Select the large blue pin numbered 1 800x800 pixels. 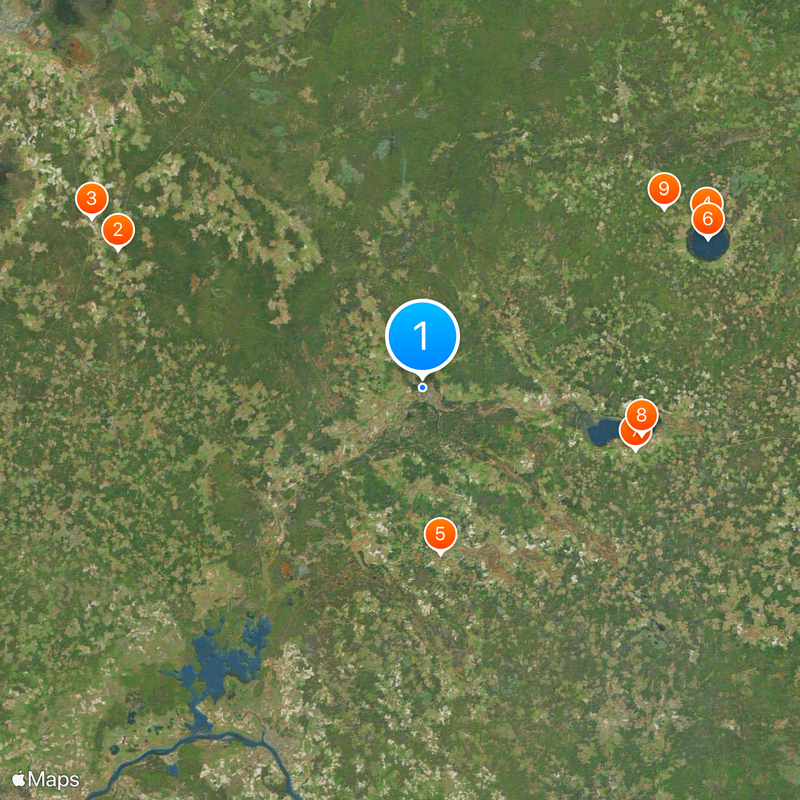pos(422,337)
